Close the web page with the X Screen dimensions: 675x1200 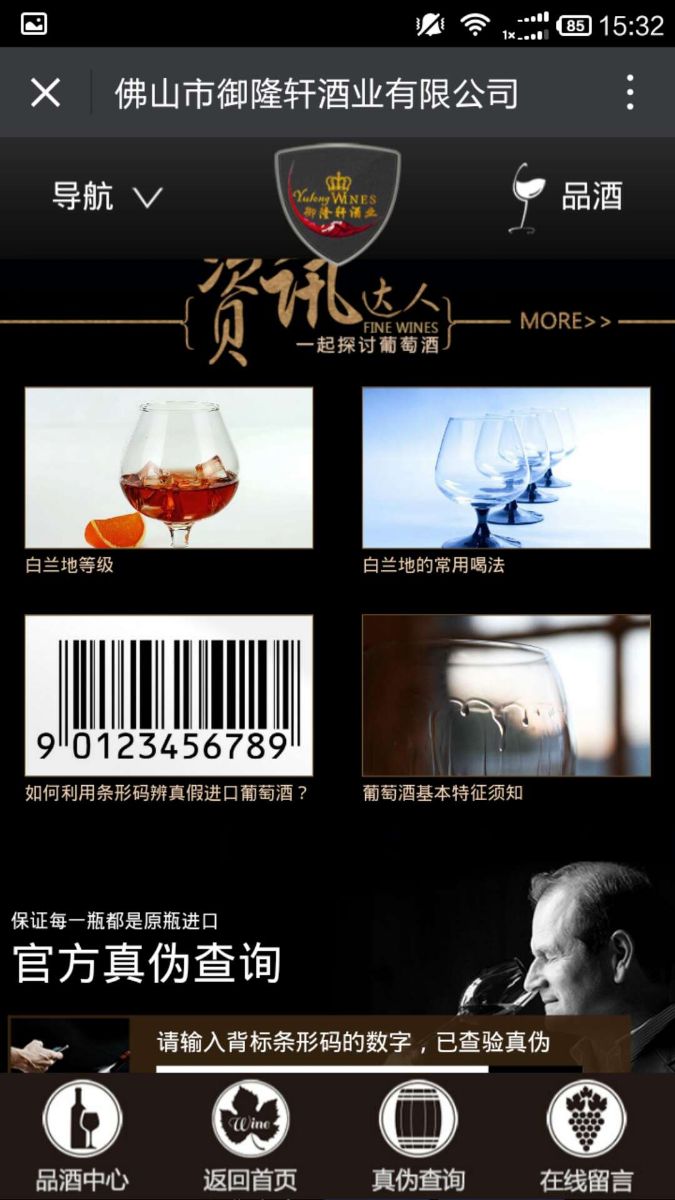[45, 93]
